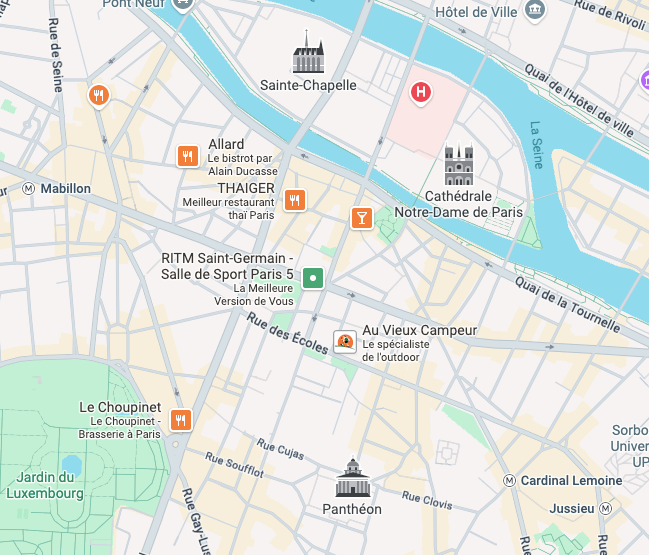Tap the Panthéon landmark marker
This screenshot has height=555, width=649.
pyautogui.click(x=352, y=479)
